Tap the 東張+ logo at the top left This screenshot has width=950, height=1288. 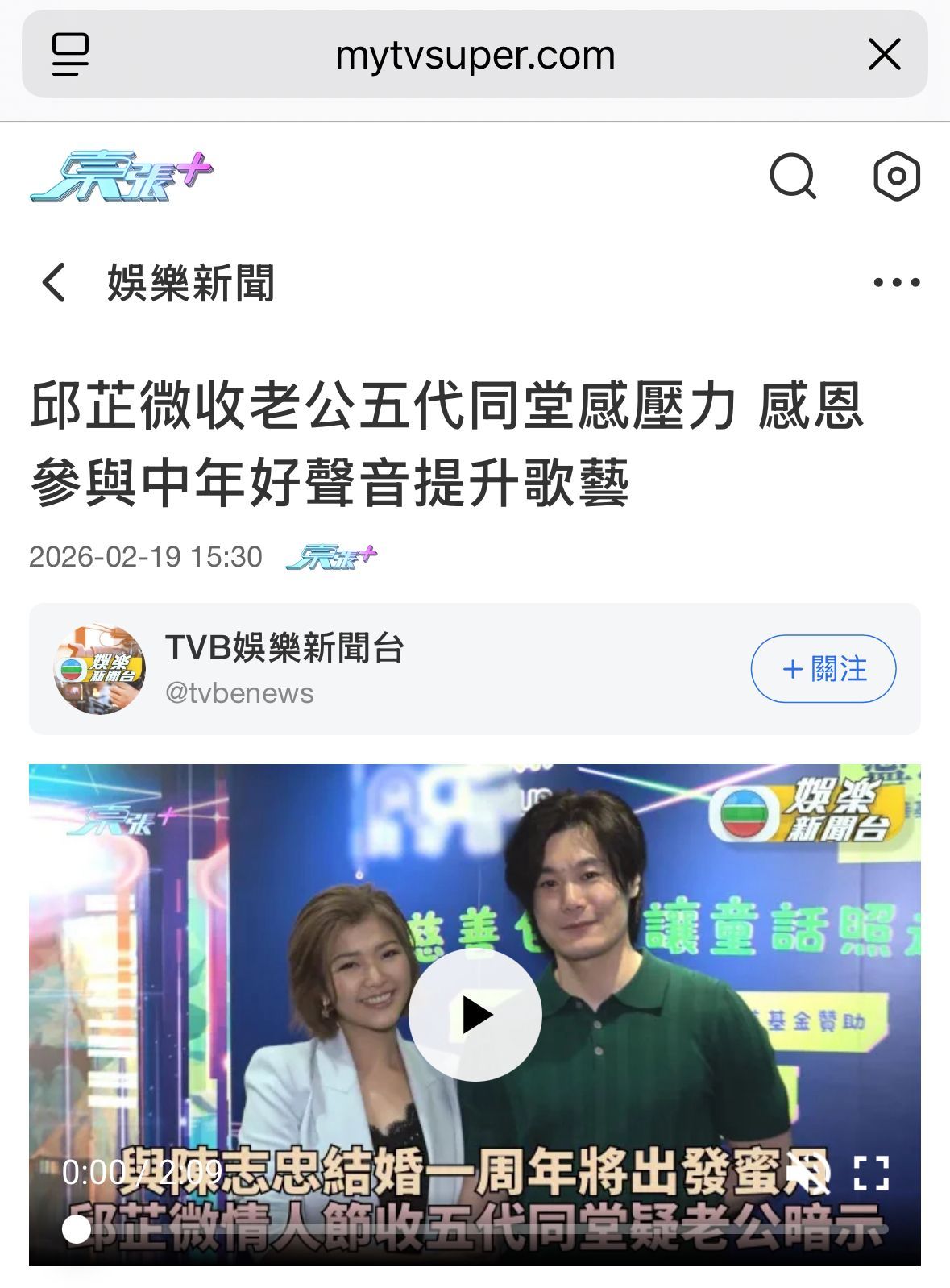click(x=121, y=176)
